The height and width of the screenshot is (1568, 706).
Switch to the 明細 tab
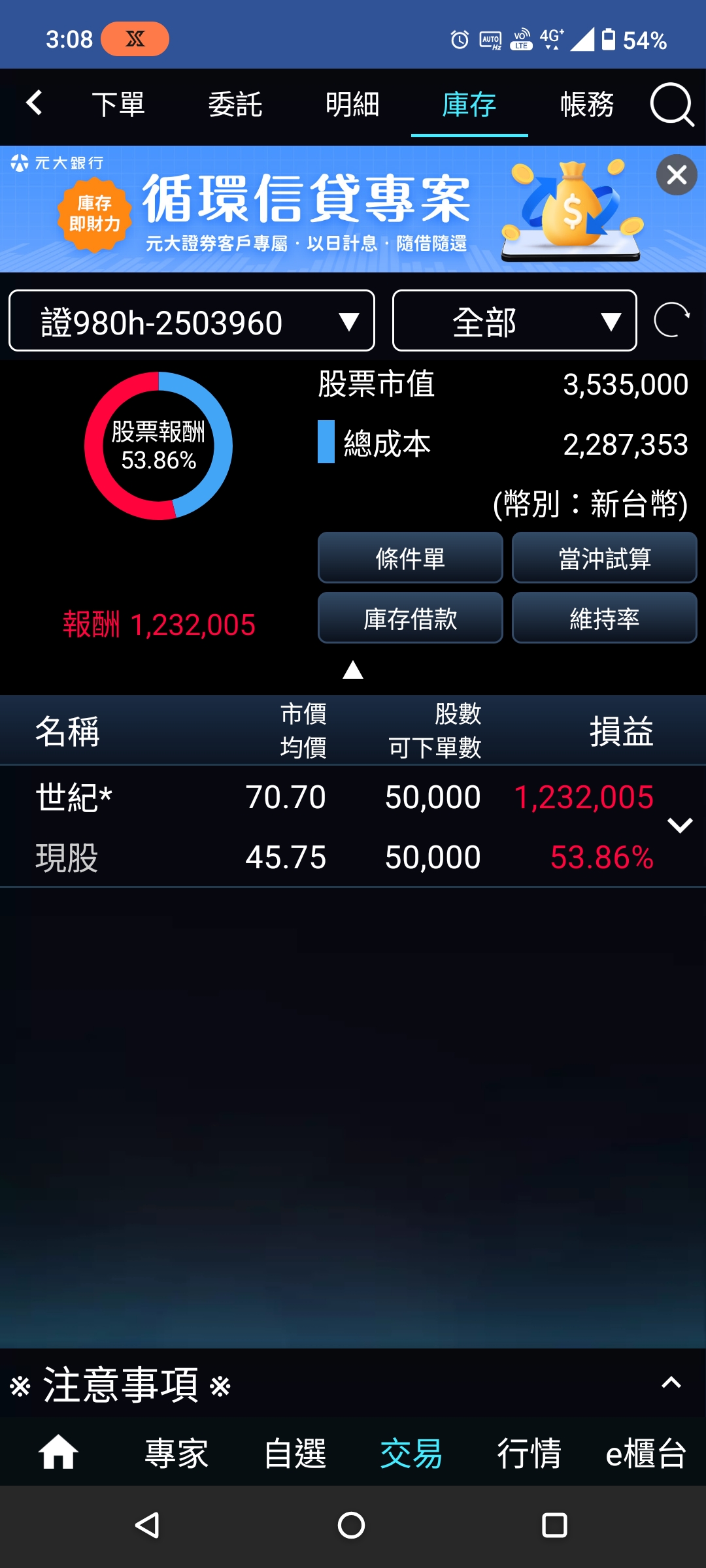(x=352, y=105)
